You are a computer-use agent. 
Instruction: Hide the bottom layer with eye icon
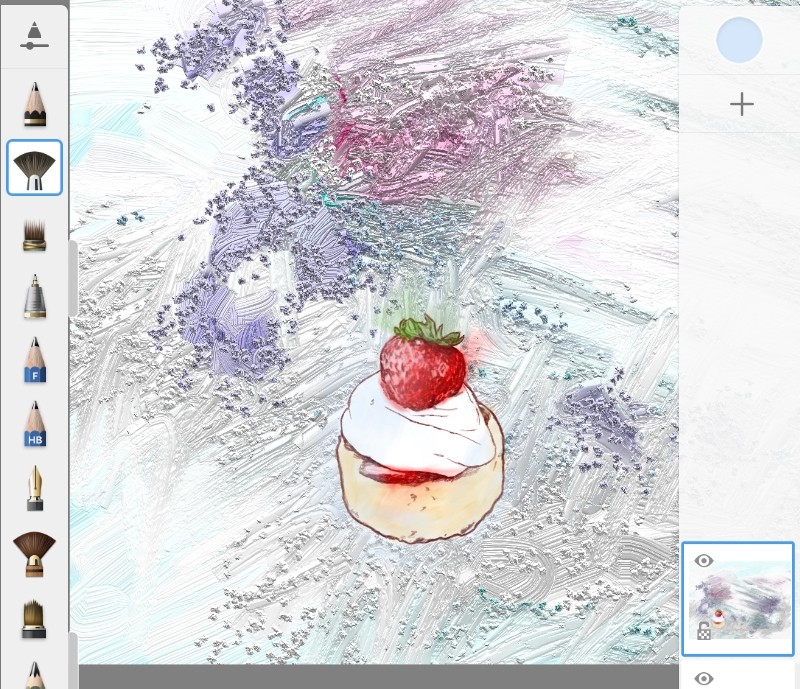tap(704, 678)
